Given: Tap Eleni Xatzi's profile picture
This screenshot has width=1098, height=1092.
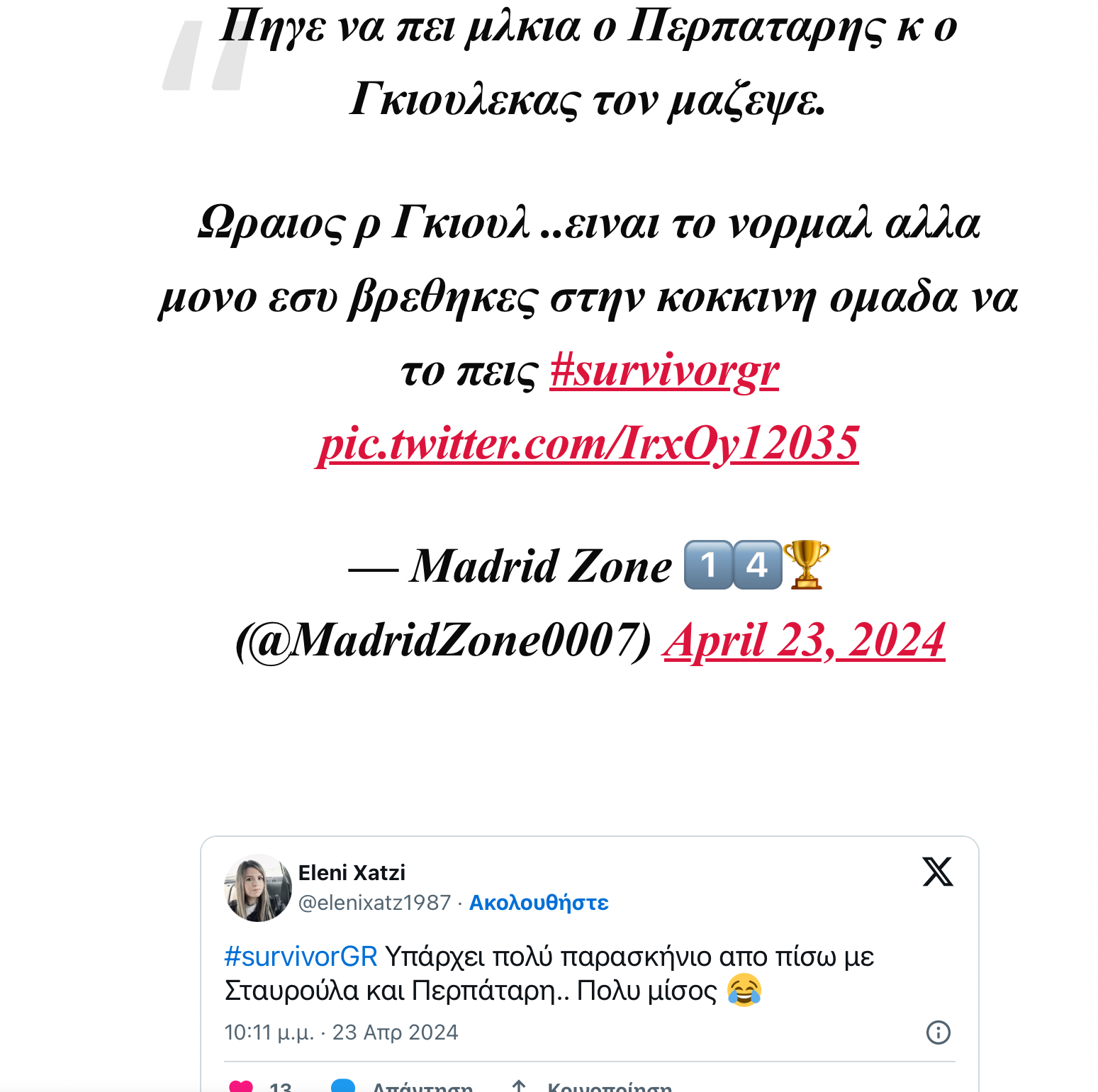Looking at the screenshot, I should tap(258, 888).
